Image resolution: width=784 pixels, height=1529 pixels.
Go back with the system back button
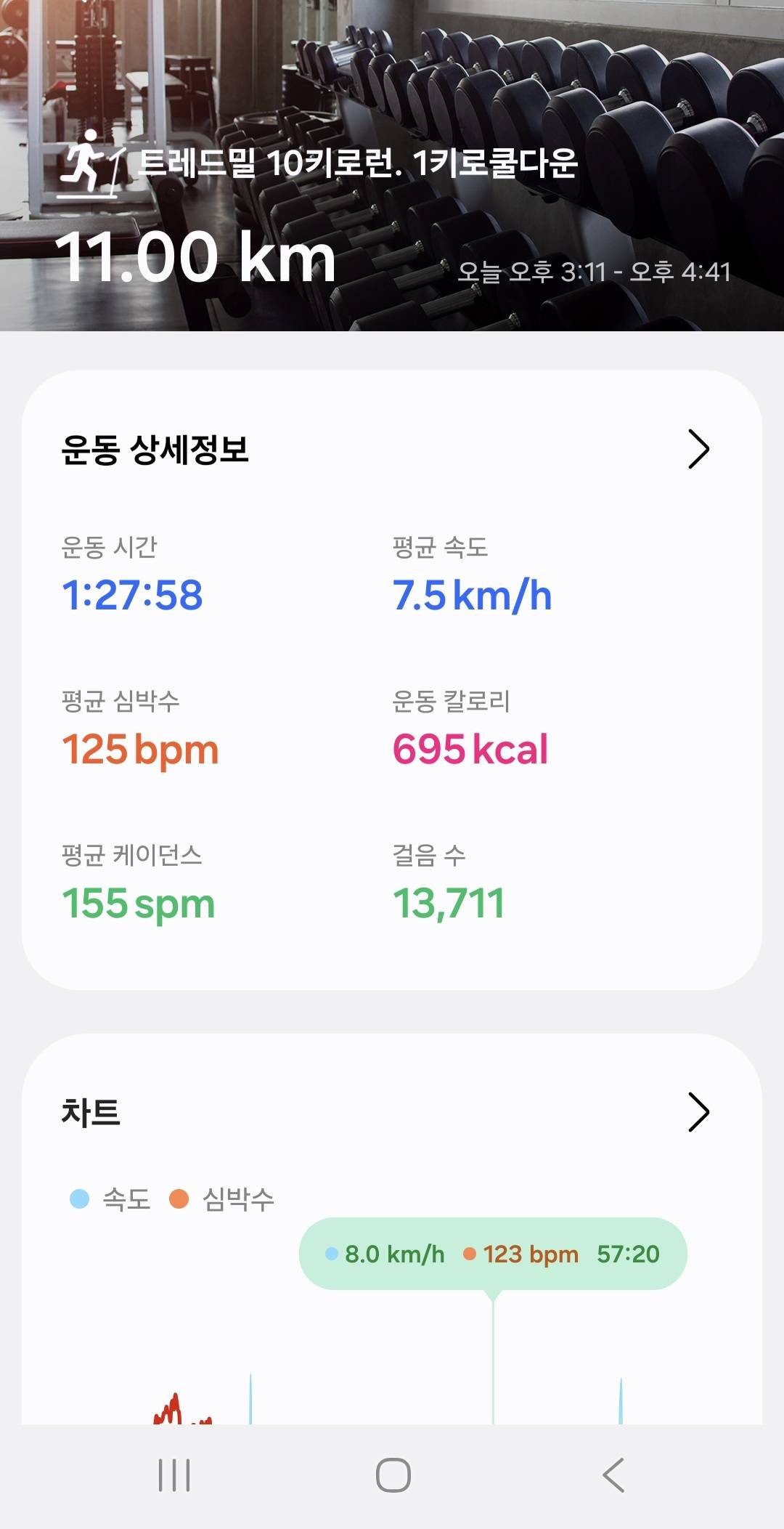pyautogui.click(x=613, y=1475)
